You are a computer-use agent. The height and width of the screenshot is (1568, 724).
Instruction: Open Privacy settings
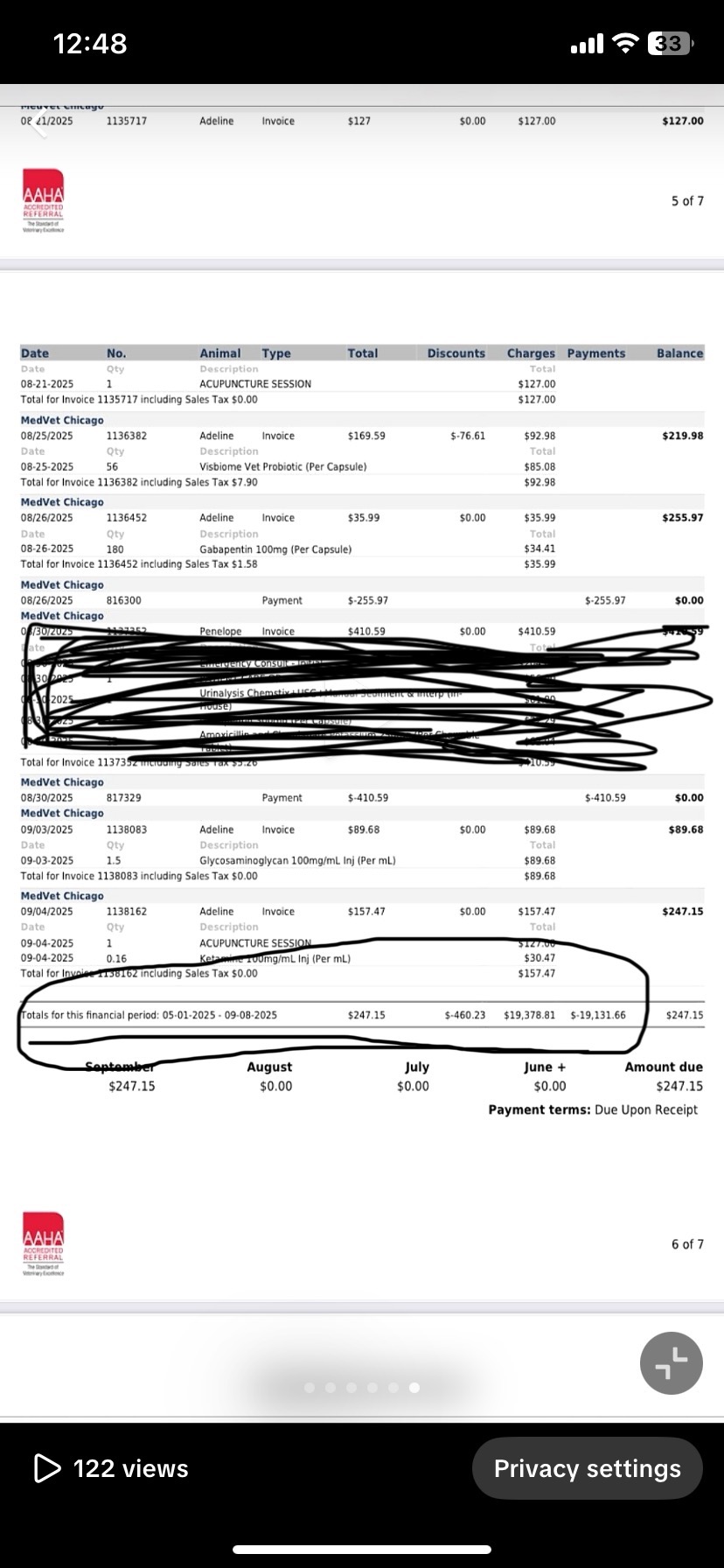click(x=587, y=1468)
